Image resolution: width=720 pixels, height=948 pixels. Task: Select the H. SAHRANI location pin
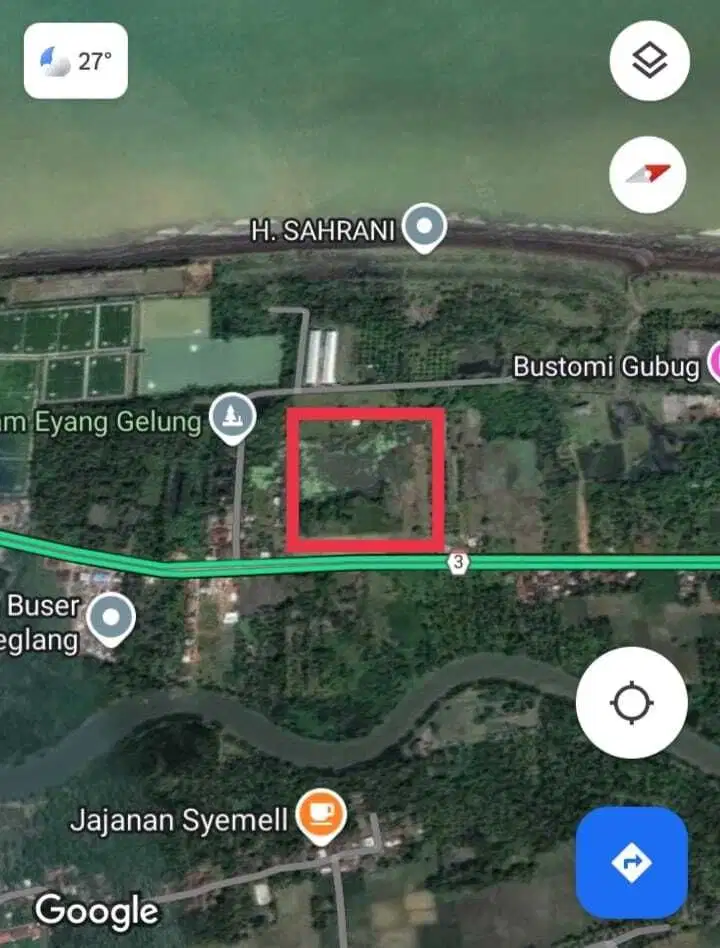(424, 226)
